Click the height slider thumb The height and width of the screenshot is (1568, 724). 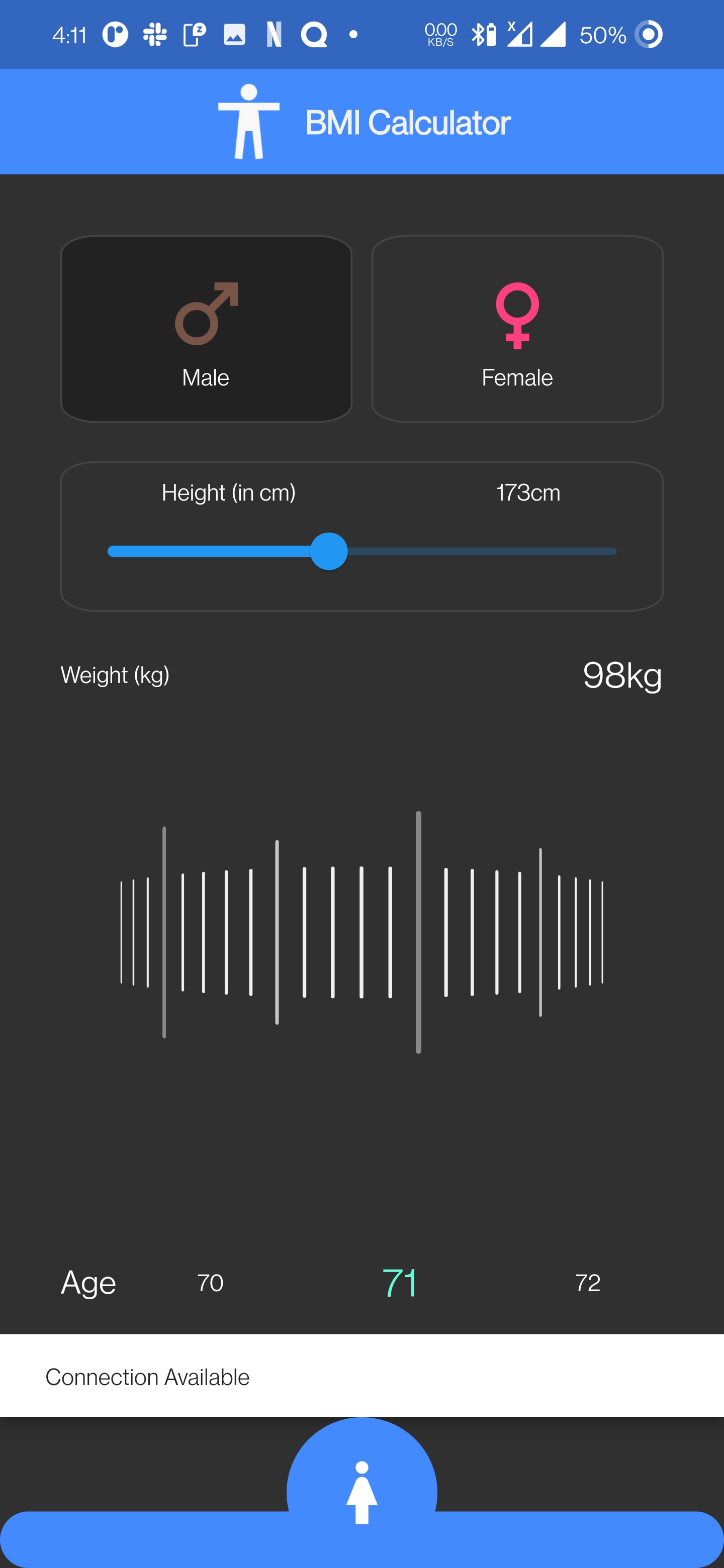point(329,551)
